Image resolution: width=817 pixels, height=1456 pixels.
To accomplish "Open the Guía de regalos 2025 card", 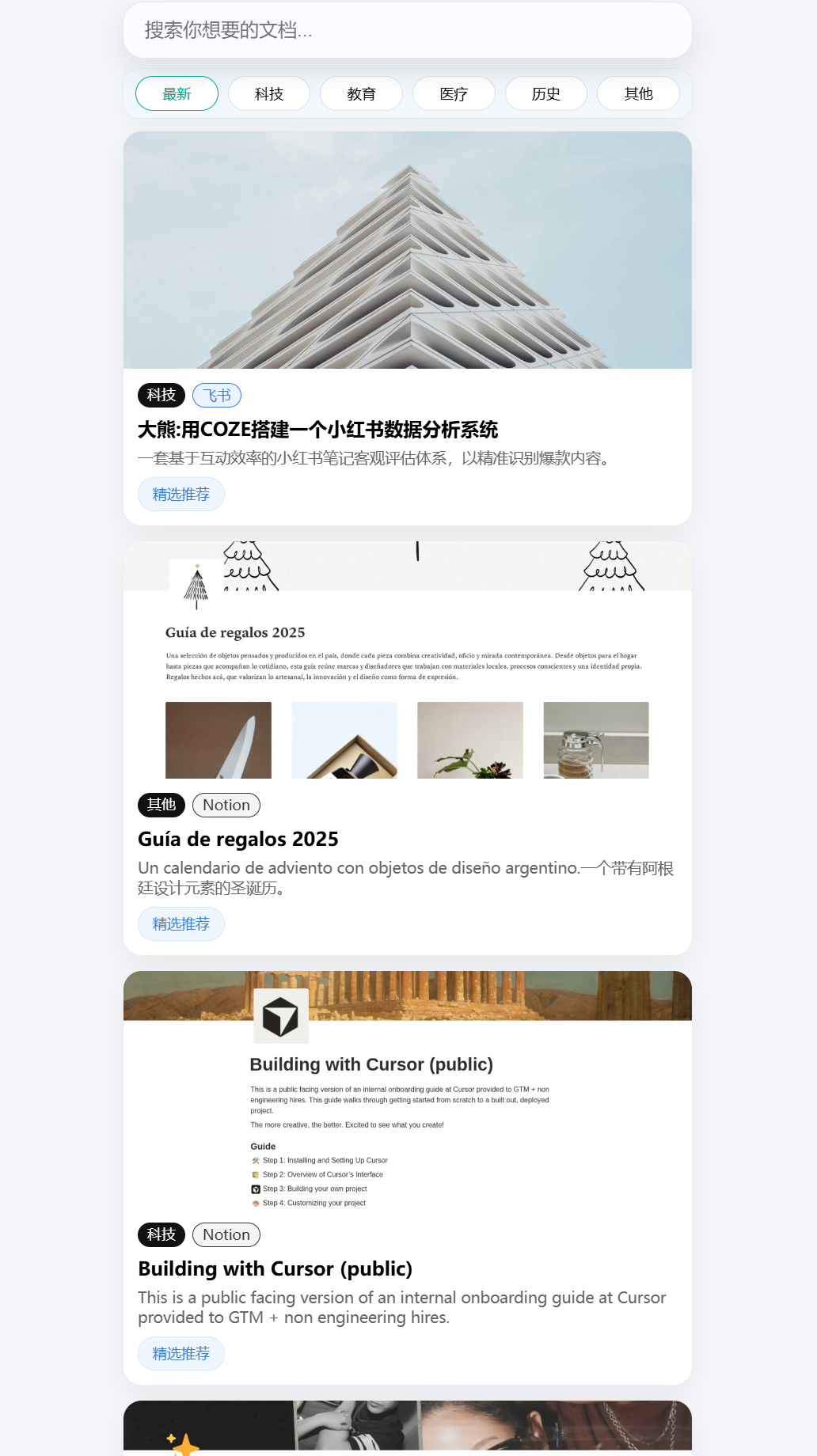I will [x=238, y=839].
